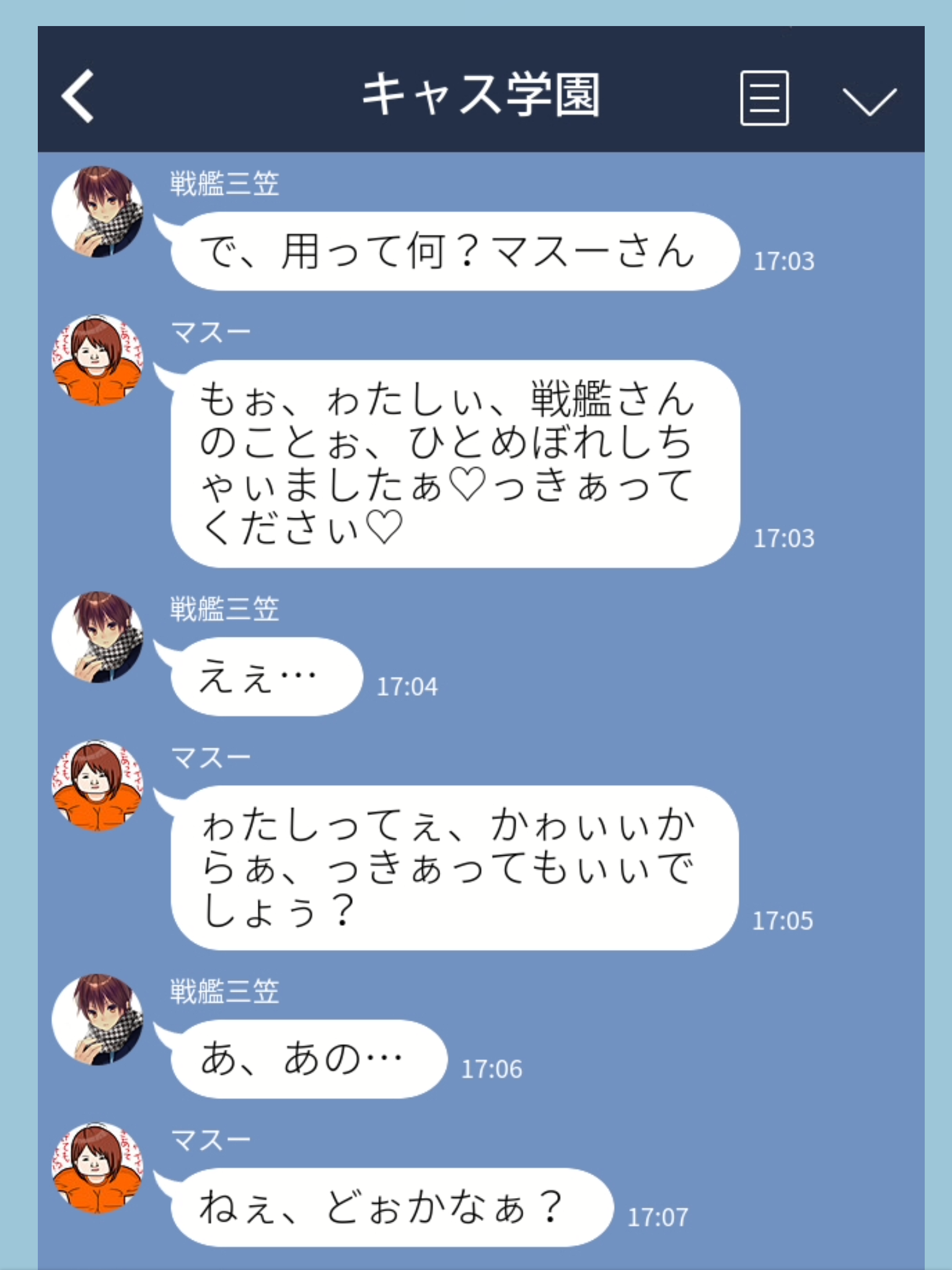The height and width of the screenshot is (1270, 952).
Task: Expand the chat options chevron
Action: [x=869, y=100]
